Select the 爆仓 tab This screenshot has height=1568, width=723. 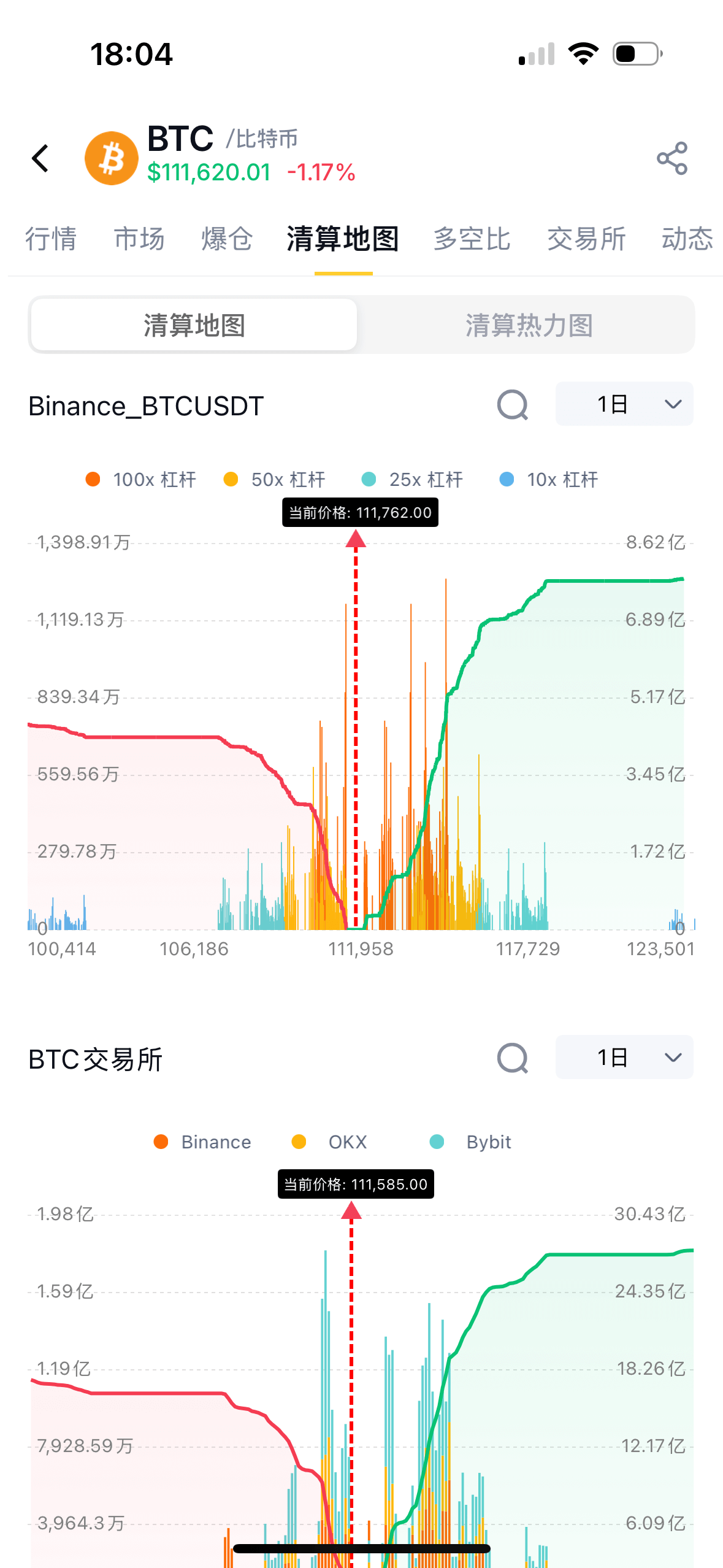[227, 239]
